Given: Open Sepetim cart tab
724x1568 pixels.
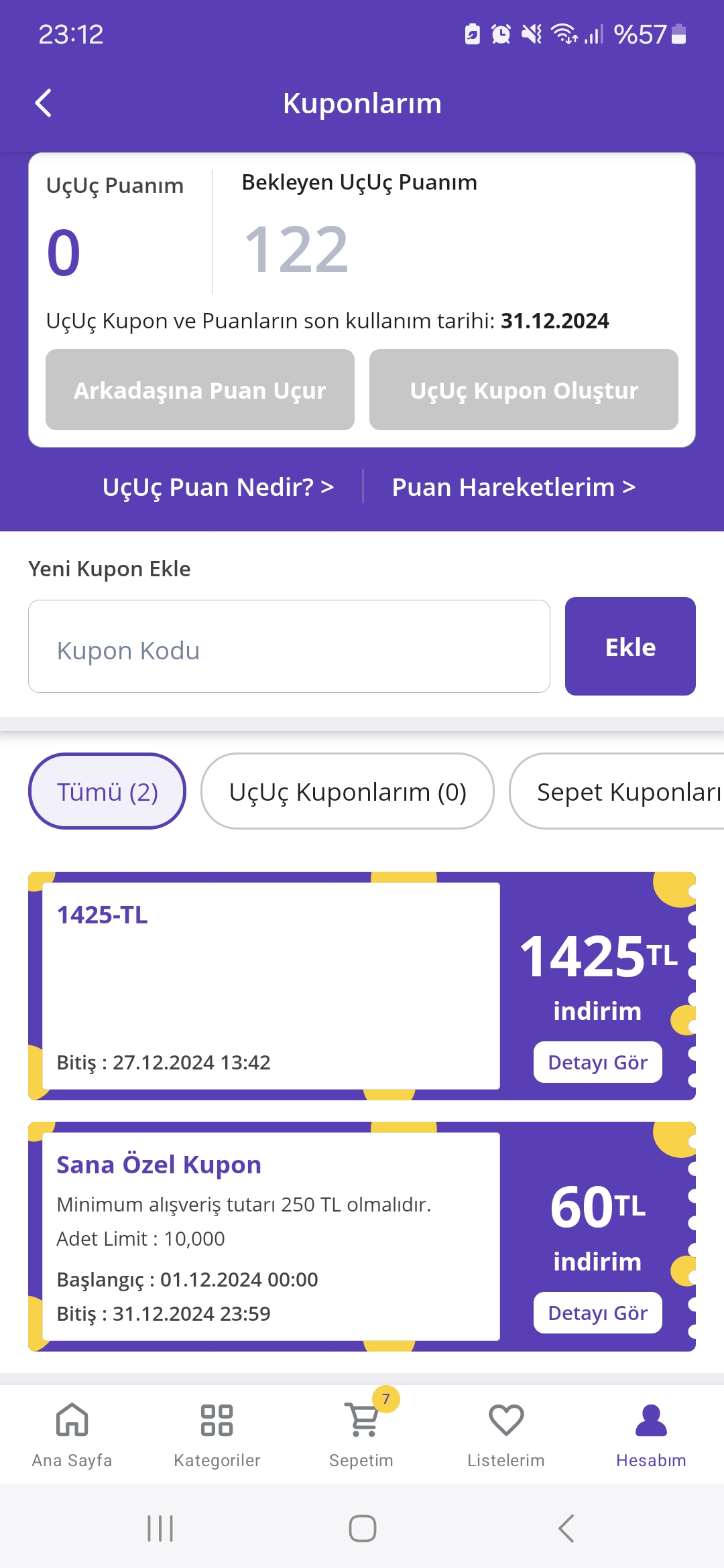Looking at the screenshot, I should pos(362,1434).
